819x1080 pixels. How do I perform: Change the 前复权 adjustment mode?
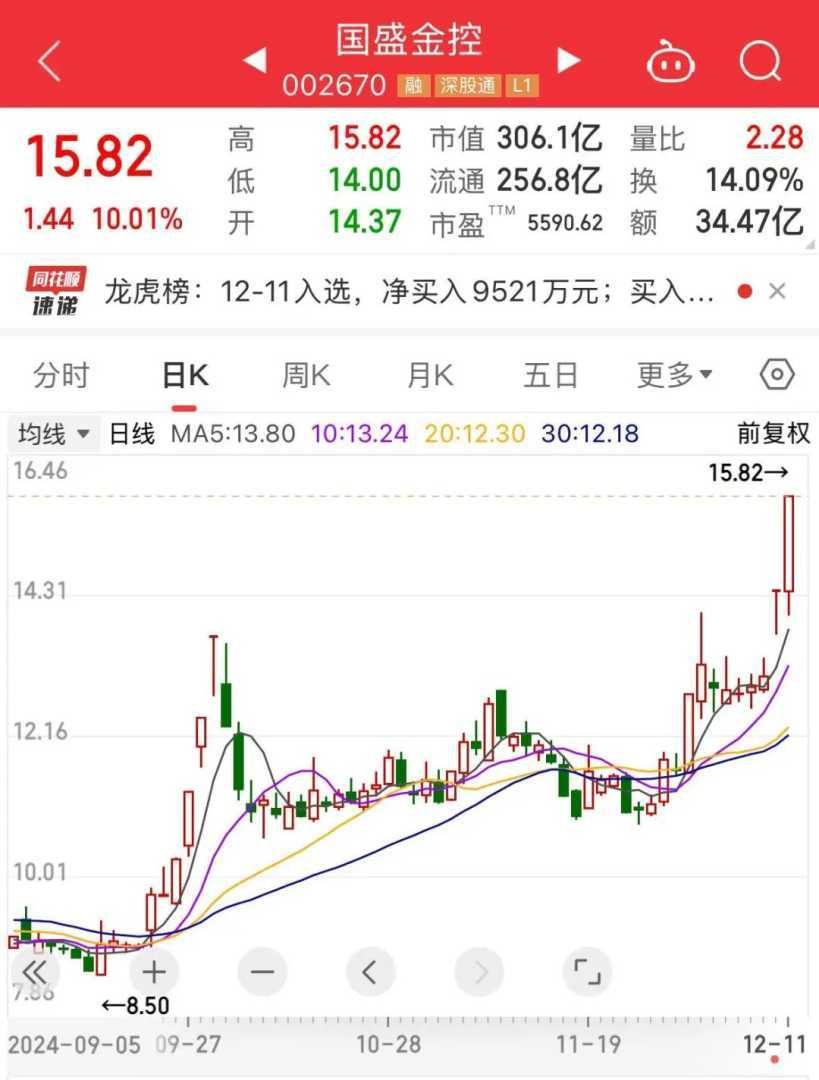773,434
